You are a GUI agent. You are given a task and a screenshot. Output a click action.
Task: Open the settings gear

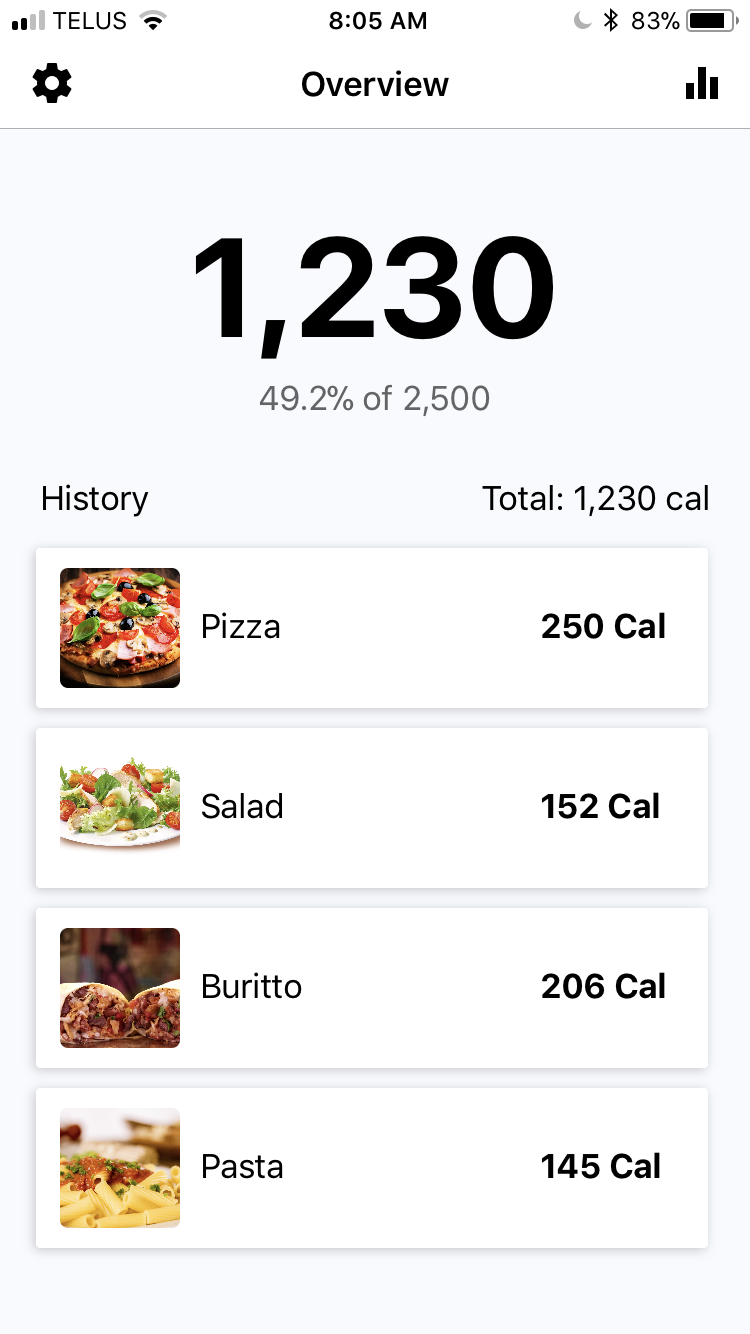point(52,84)
